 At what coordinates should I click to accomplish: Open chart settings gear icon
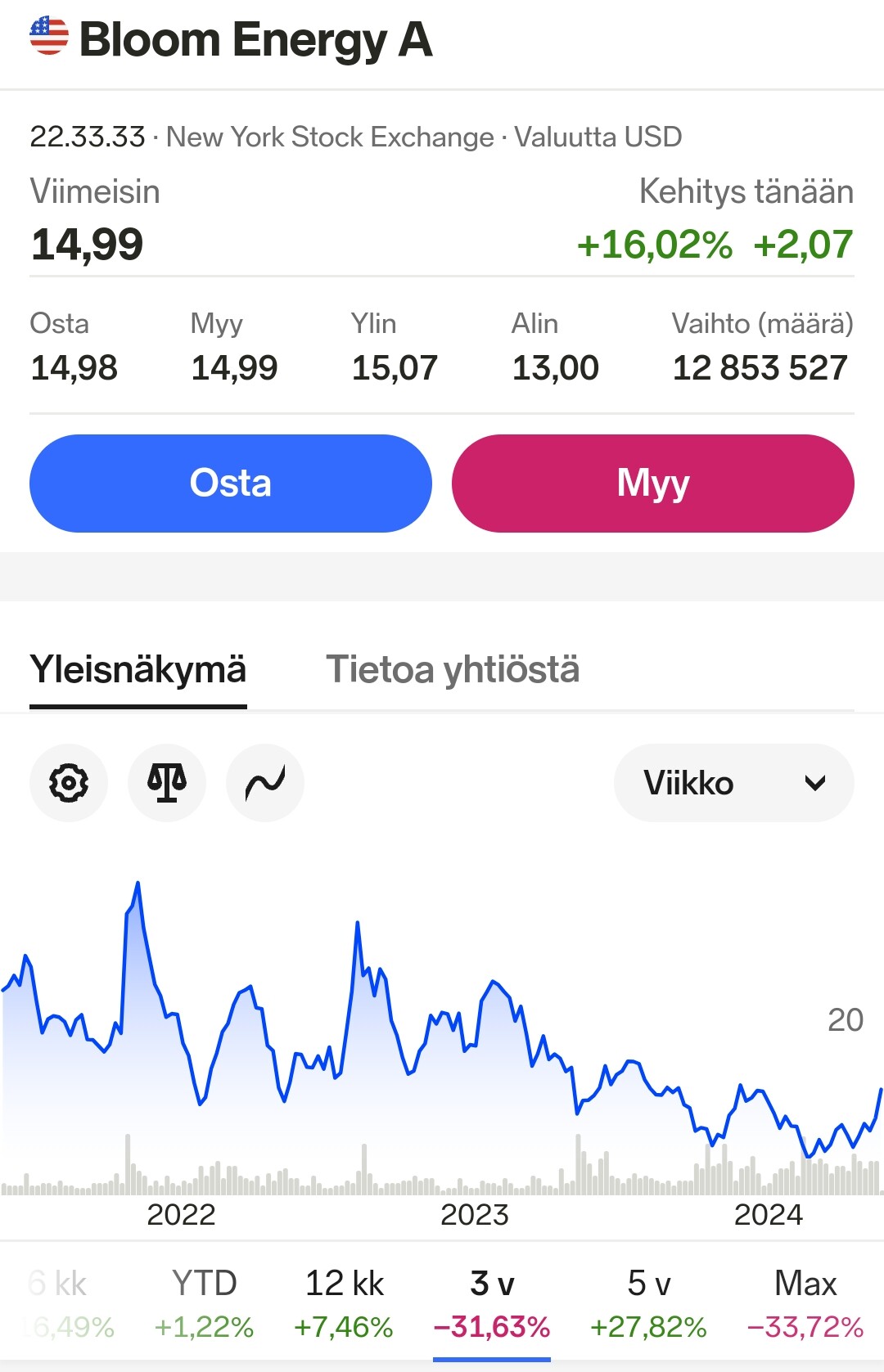click(x=69, y=783)
